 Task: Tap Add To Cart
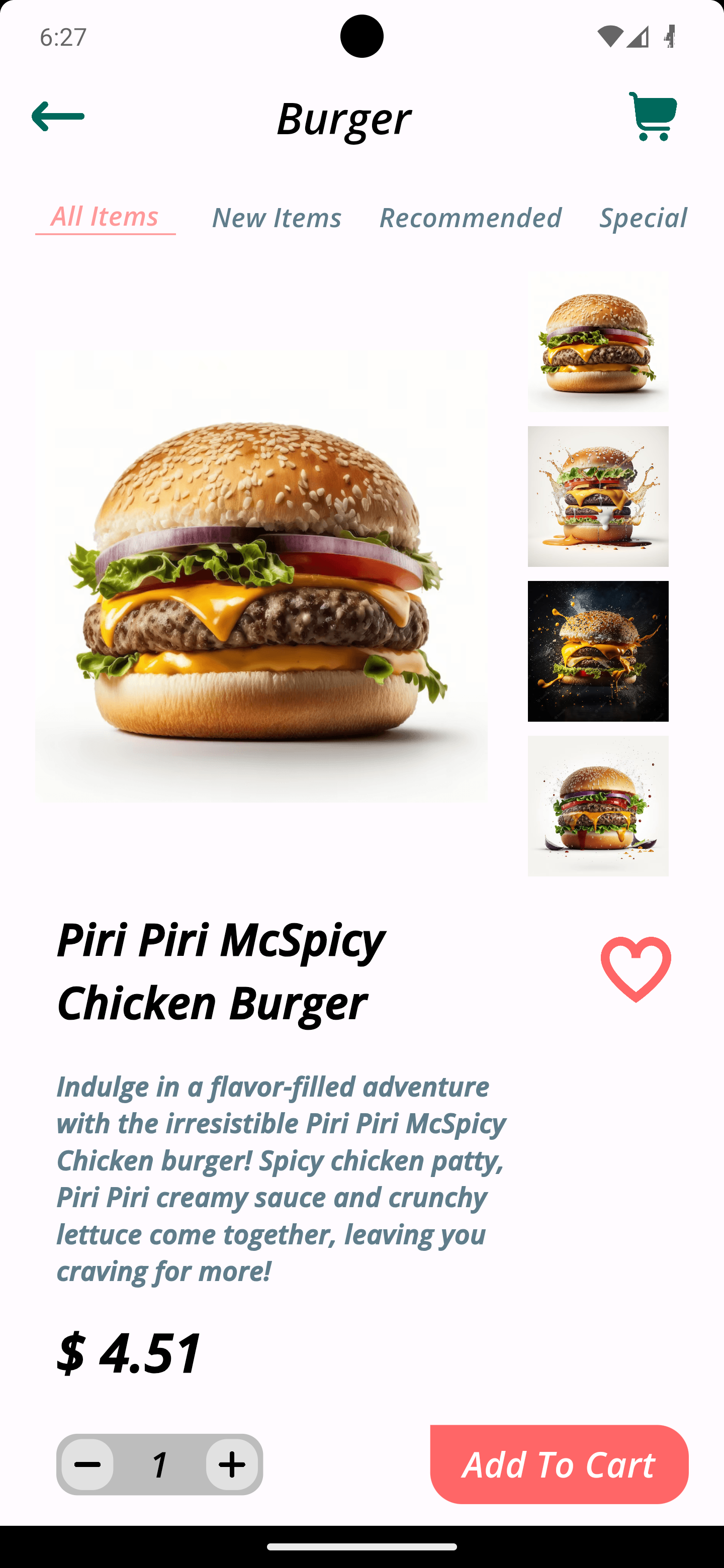559,1464
